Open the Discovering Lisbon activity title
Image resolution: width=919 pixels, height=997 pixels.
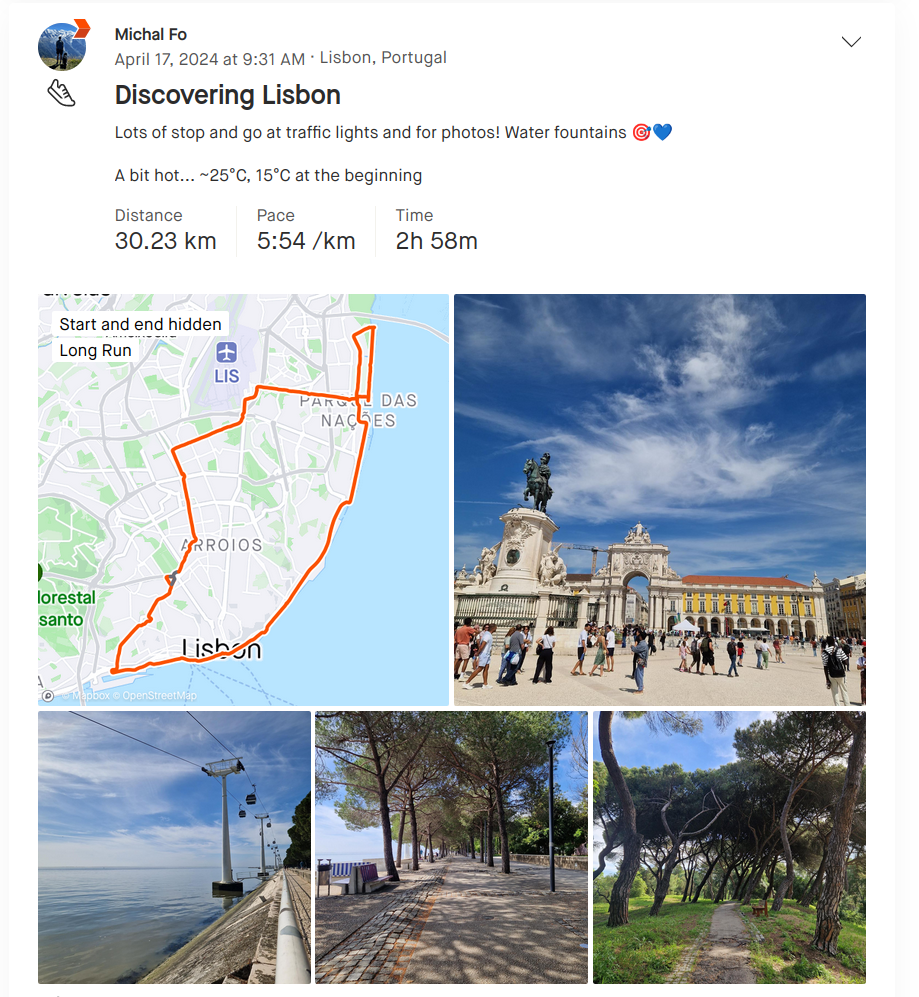[227, 95]
